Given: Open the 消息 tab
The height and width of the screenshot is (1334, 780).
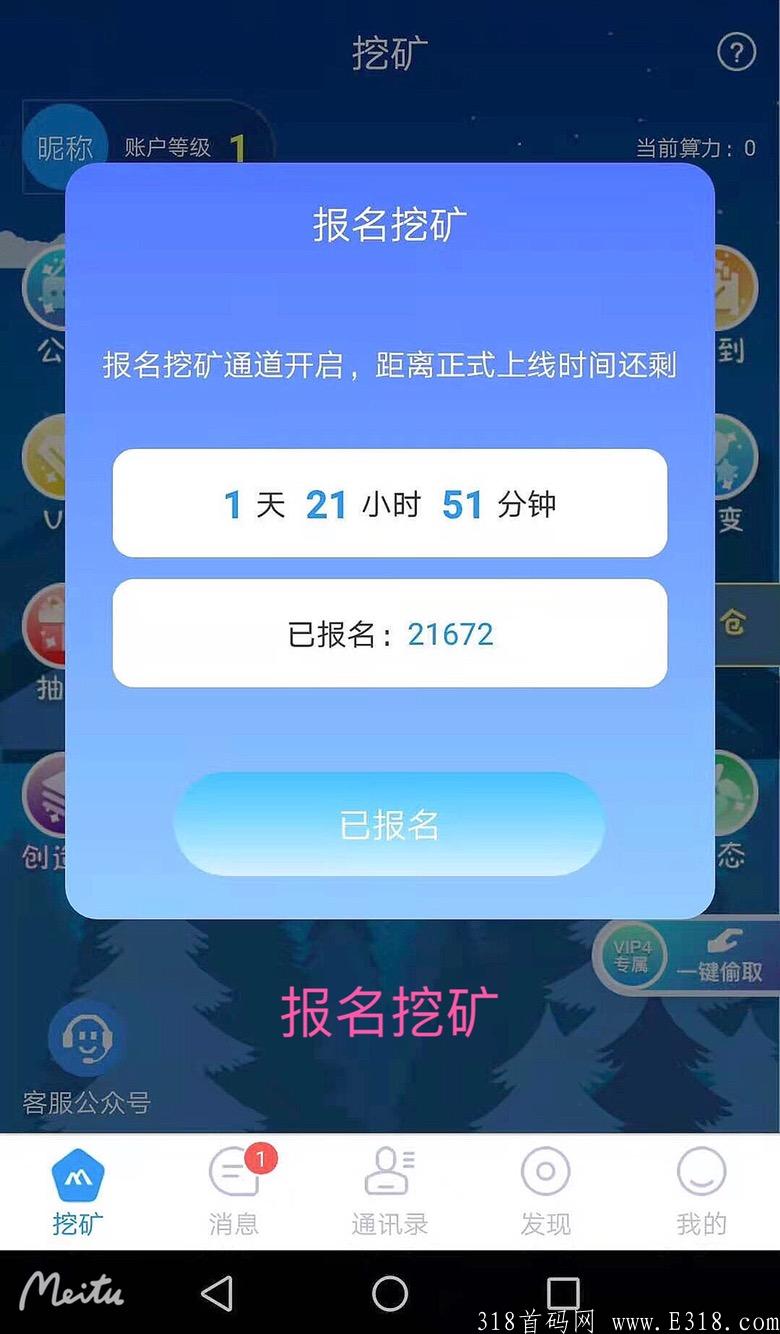Looking at the screenshot, I should tap(234, 1192).
